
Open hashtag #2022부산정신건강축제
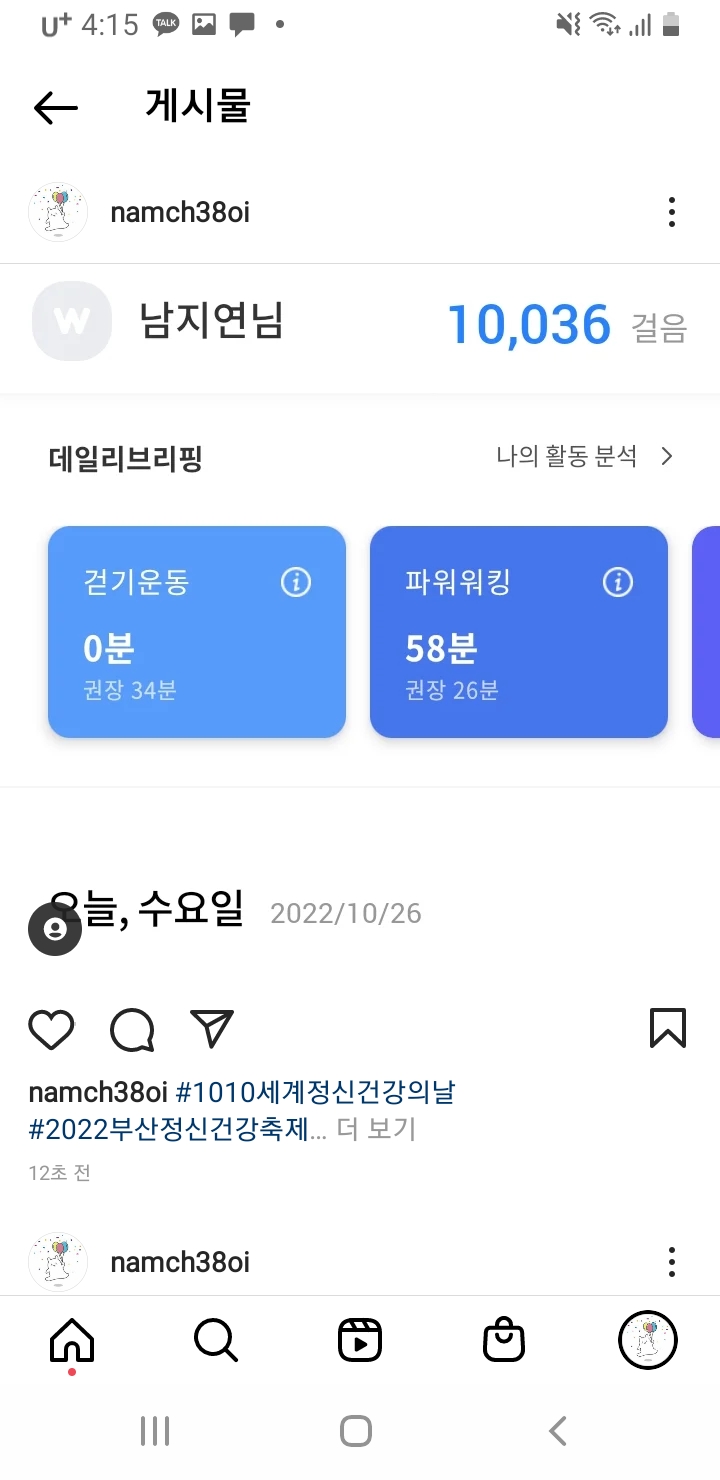pos(178,1130)
